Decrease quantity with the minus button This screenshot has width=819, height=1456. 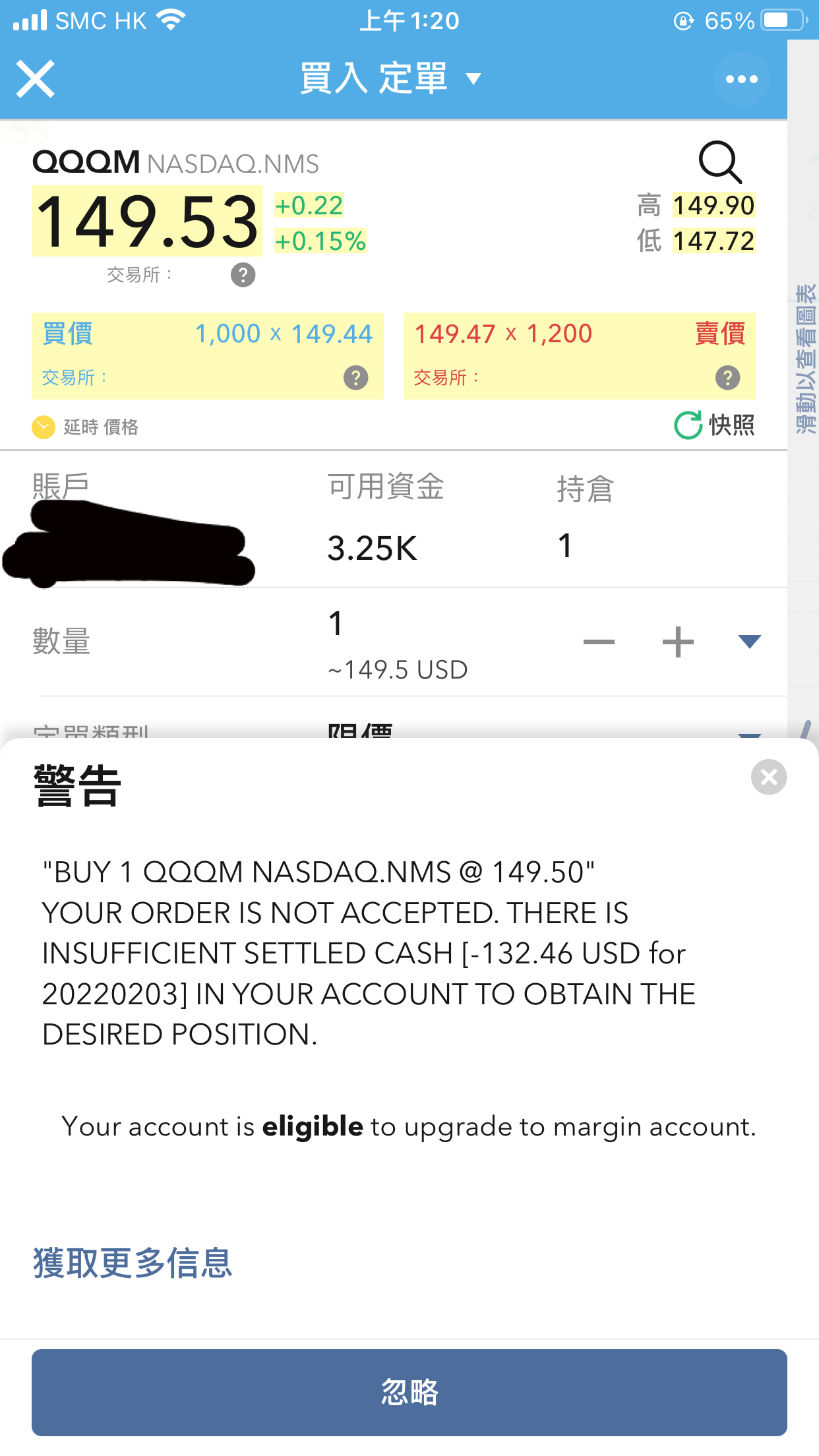point(599,642)
